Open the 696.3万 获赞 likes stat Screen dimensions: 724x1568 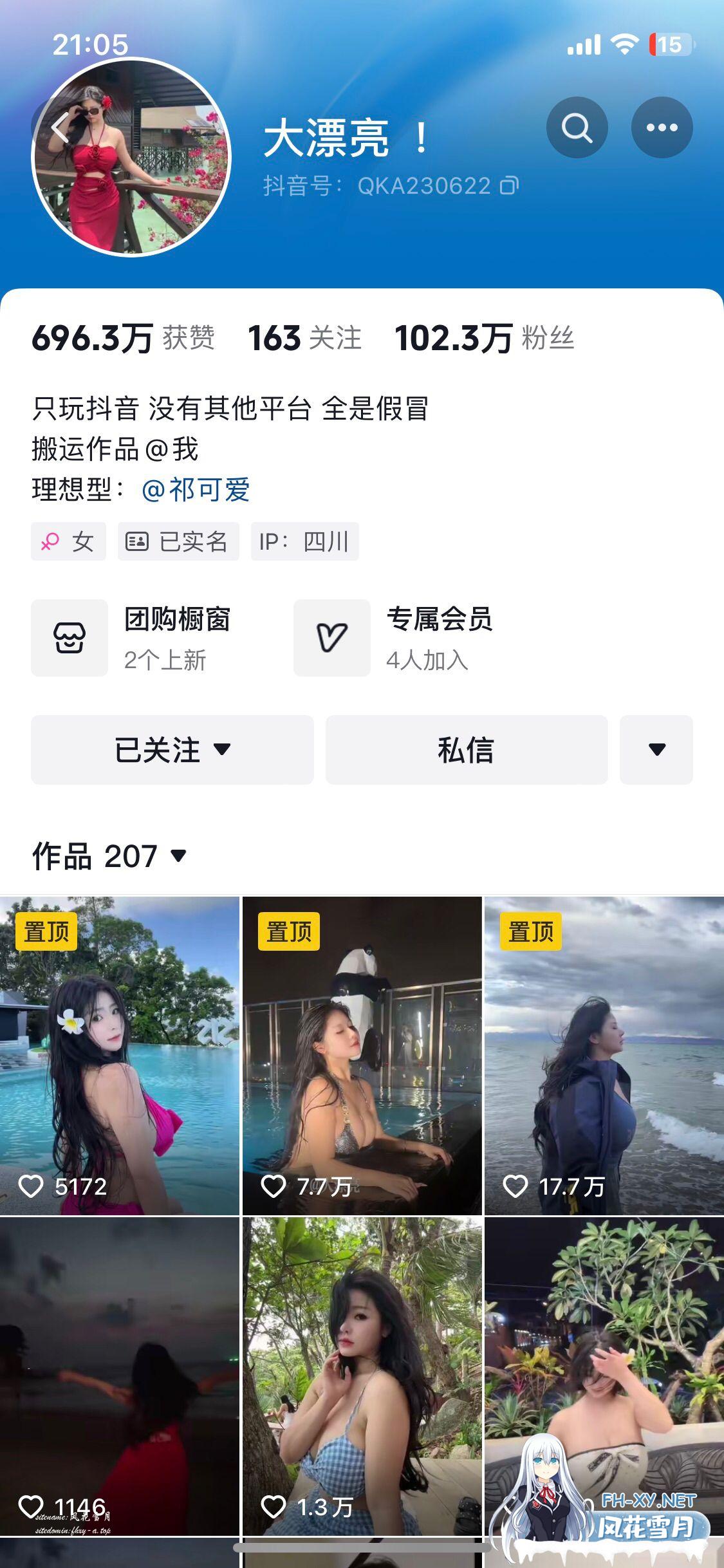pos(123,338)
